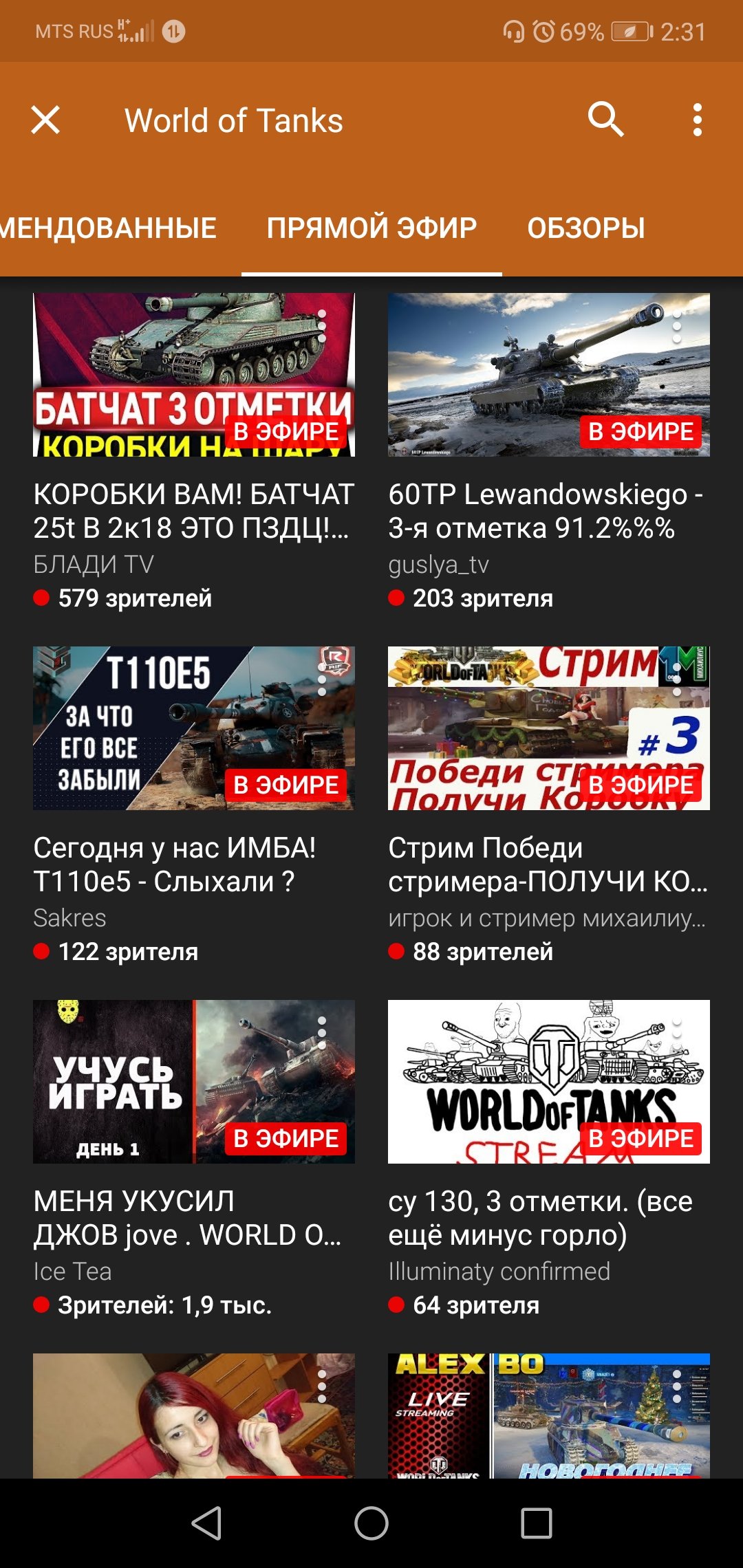Show options for Ice Tea's stream

[x=322, y=1033]
